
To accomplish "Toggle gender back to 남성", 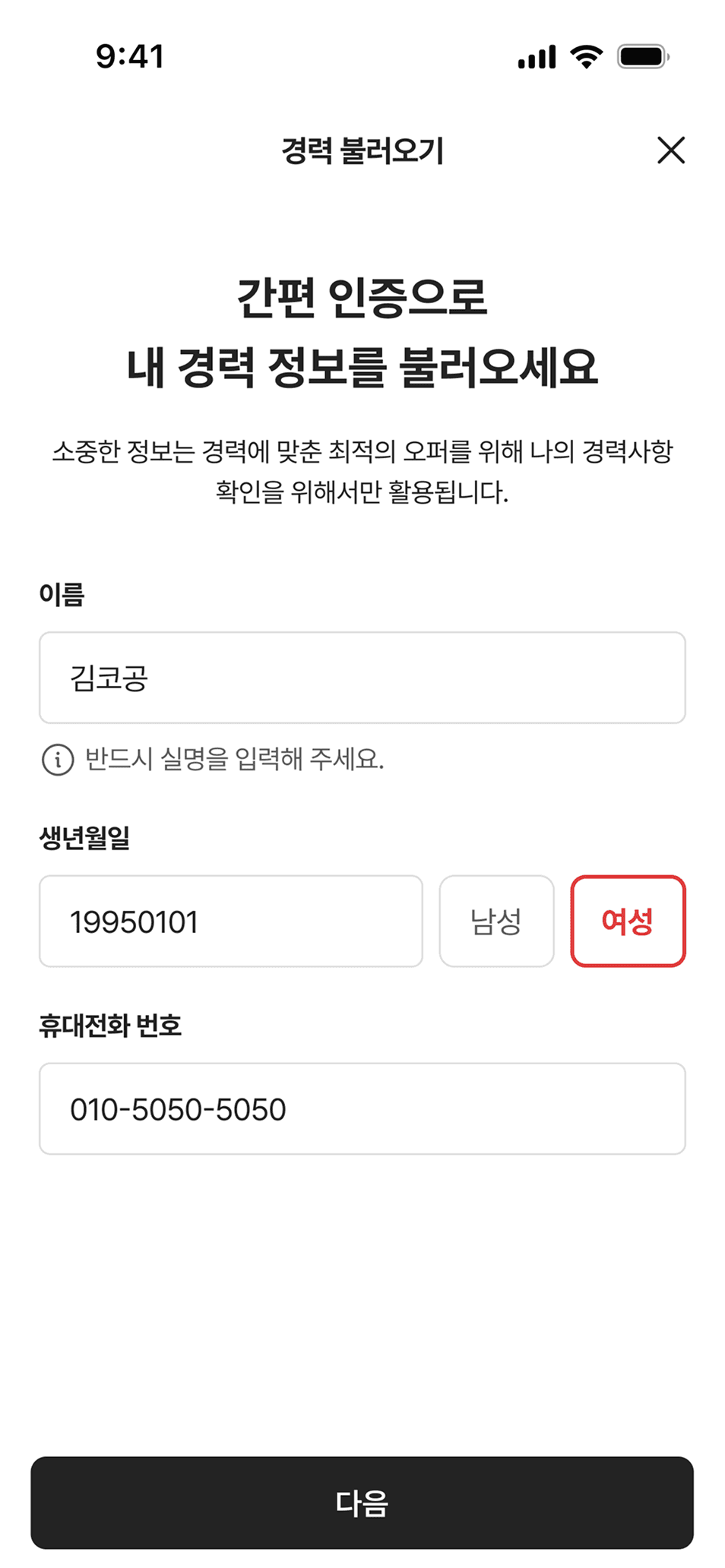I will tap(495, 920).
